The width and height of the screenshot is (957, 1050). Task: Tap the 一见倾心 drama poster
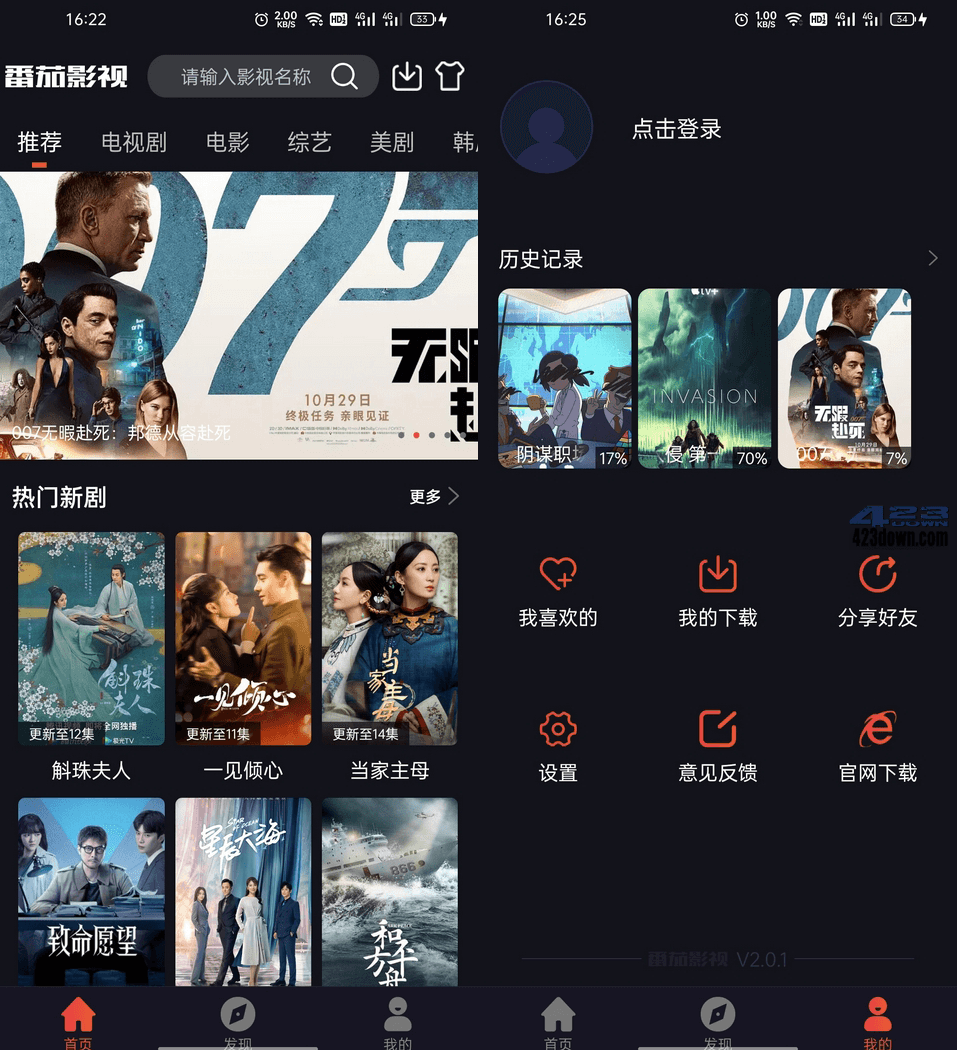point(243,638)
